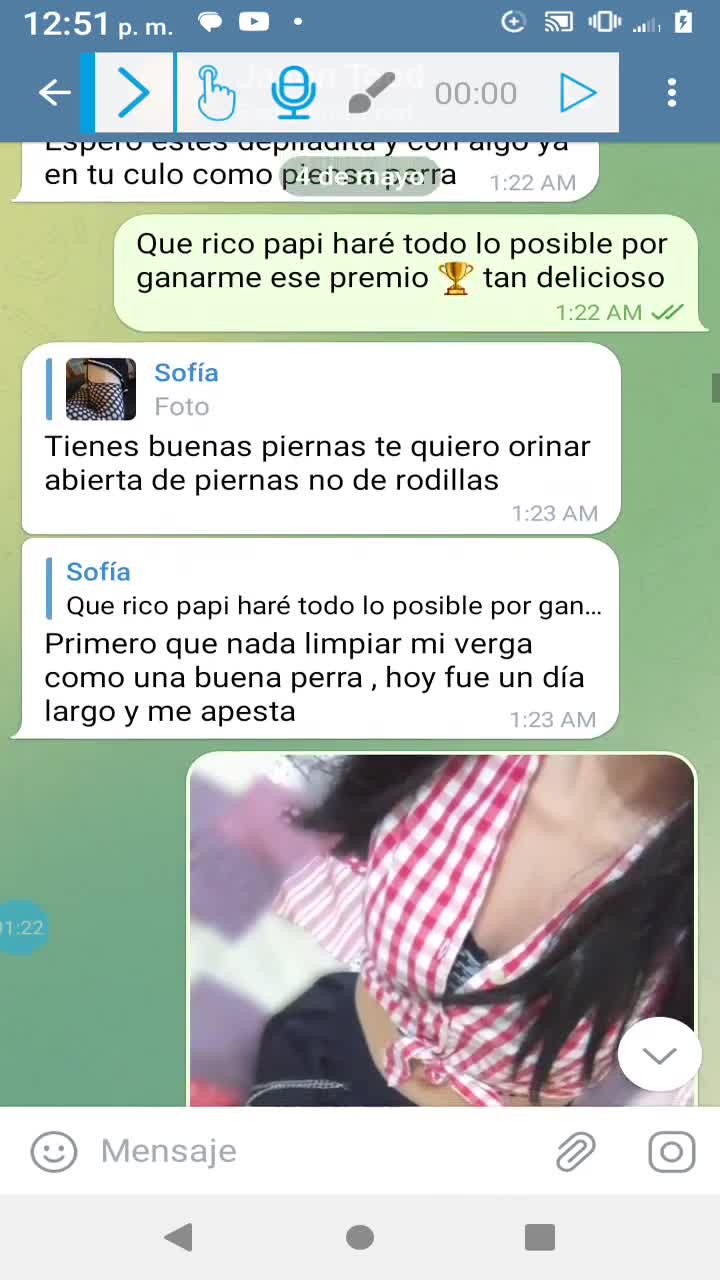Open the chat overflow menu
This screenshot has width=720, height=1280.
pos(672,93)
